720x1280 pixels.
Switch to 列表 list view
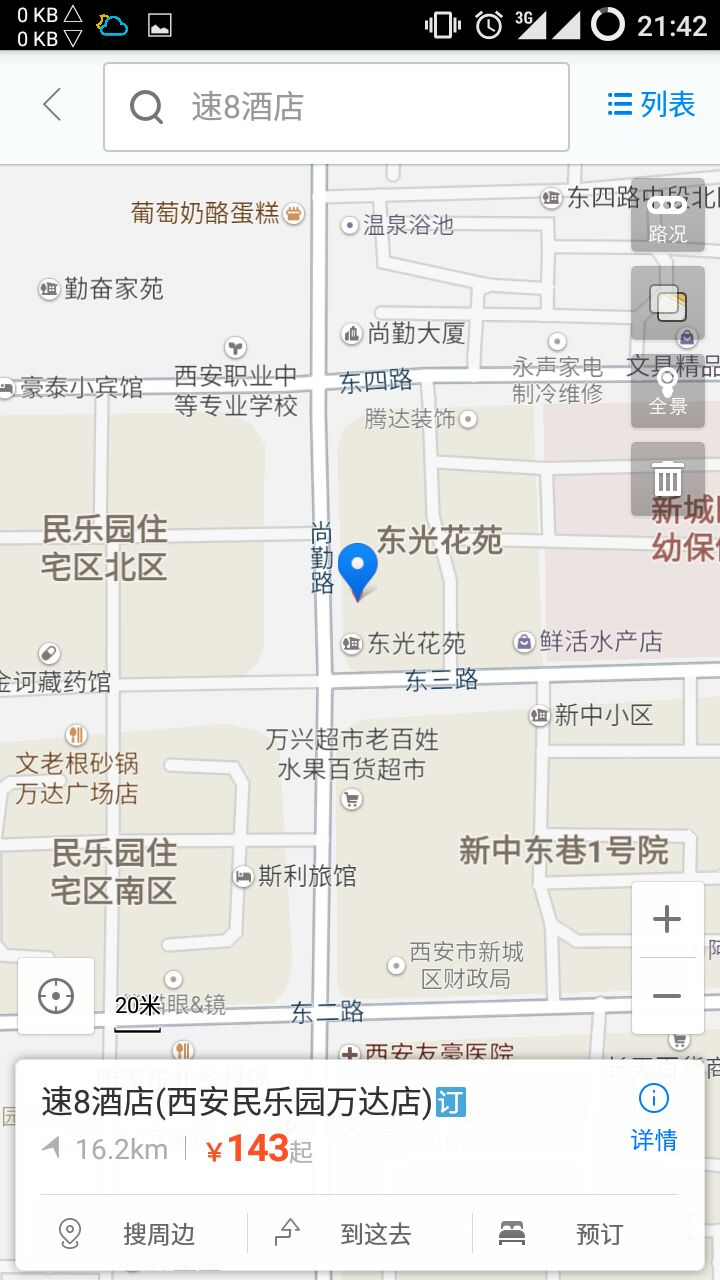coord(652,104)
